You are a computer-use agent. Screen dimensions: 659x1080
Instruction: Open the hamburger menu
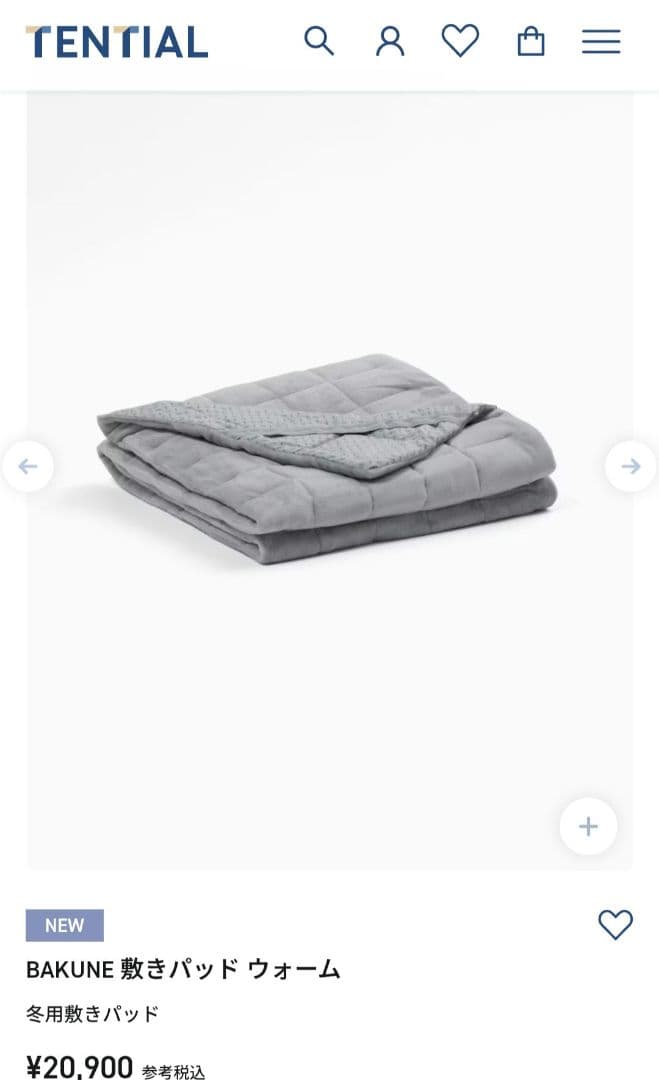[601, 41]
